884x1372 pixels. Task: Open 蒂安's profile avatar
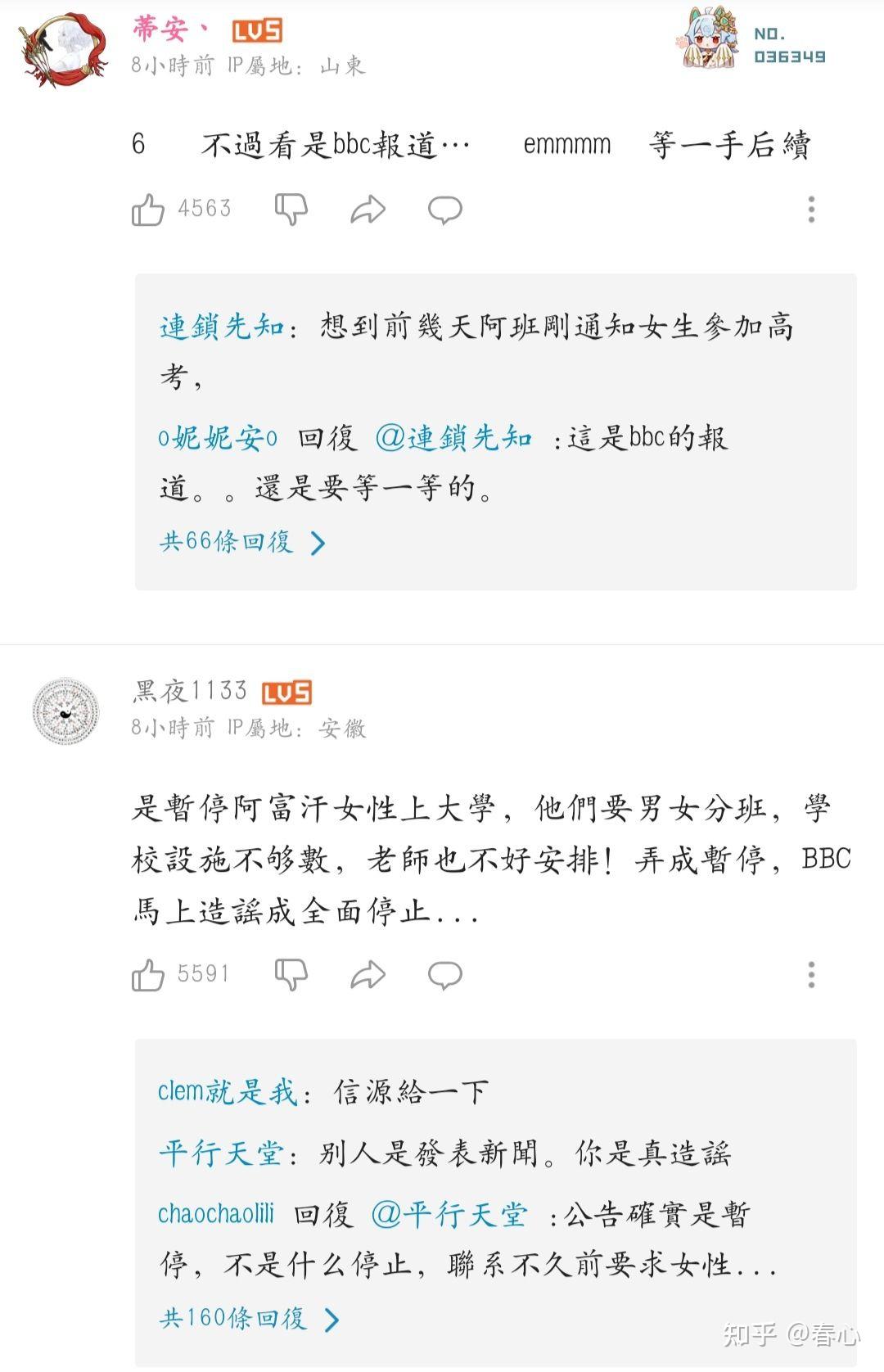click(x=64, y=49)
